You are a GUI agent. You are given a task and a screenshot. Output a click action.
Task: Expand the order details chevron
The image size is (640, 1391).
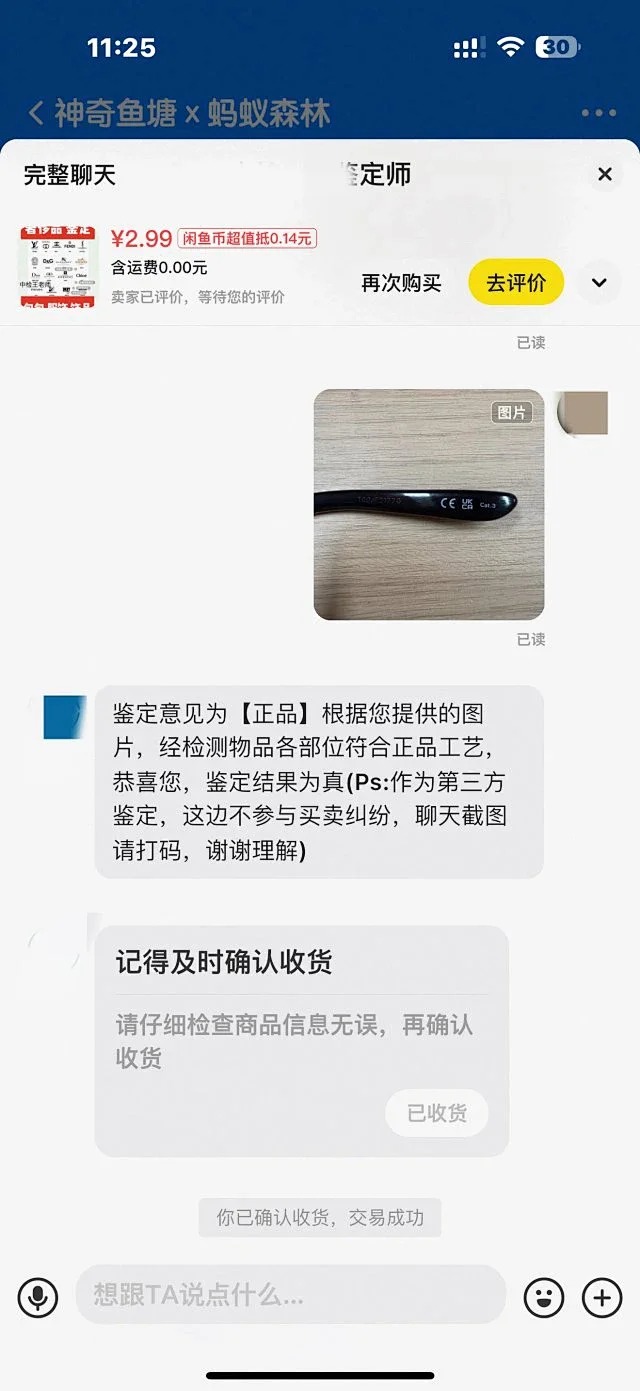[599, 283]
